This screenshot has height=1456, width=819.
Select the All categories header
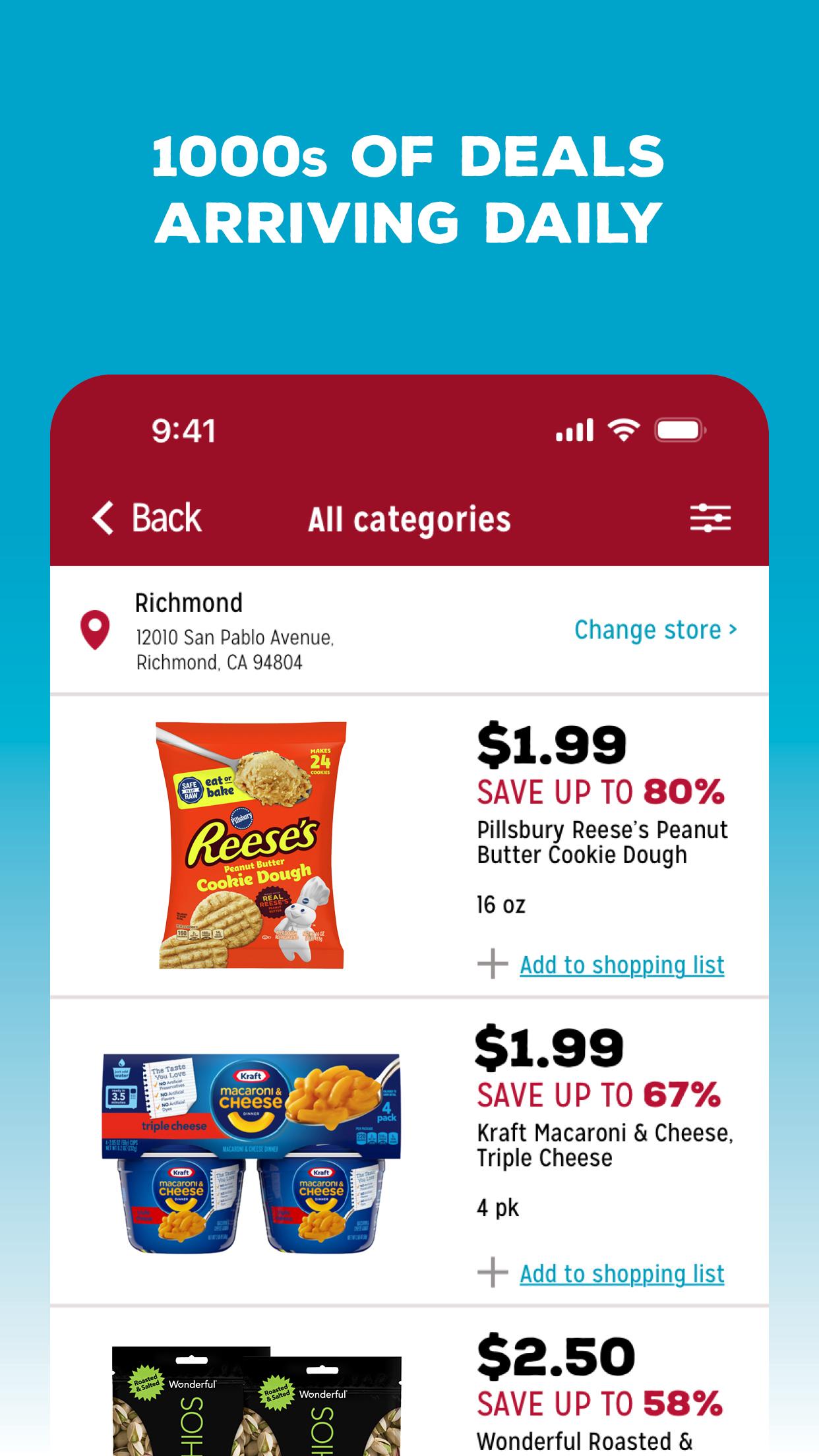click(409, 518)
